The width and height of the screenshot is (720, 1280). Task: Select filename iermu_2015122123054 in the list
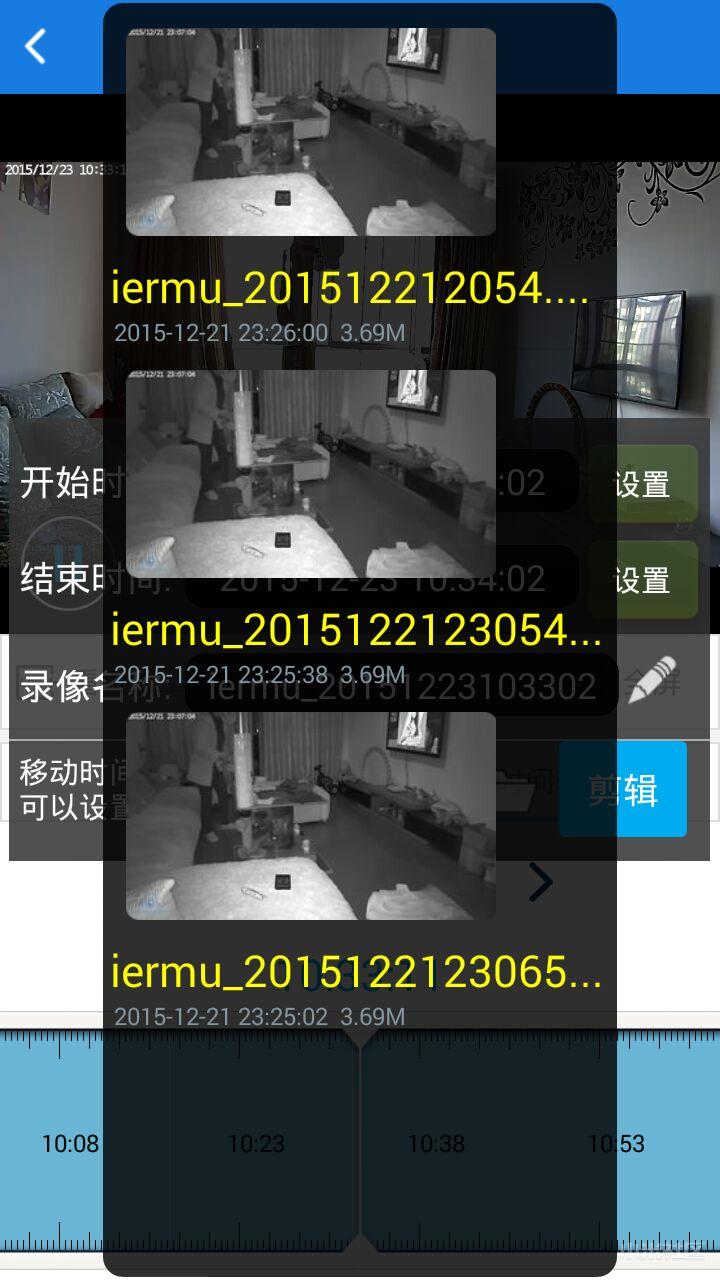[355, 632]
